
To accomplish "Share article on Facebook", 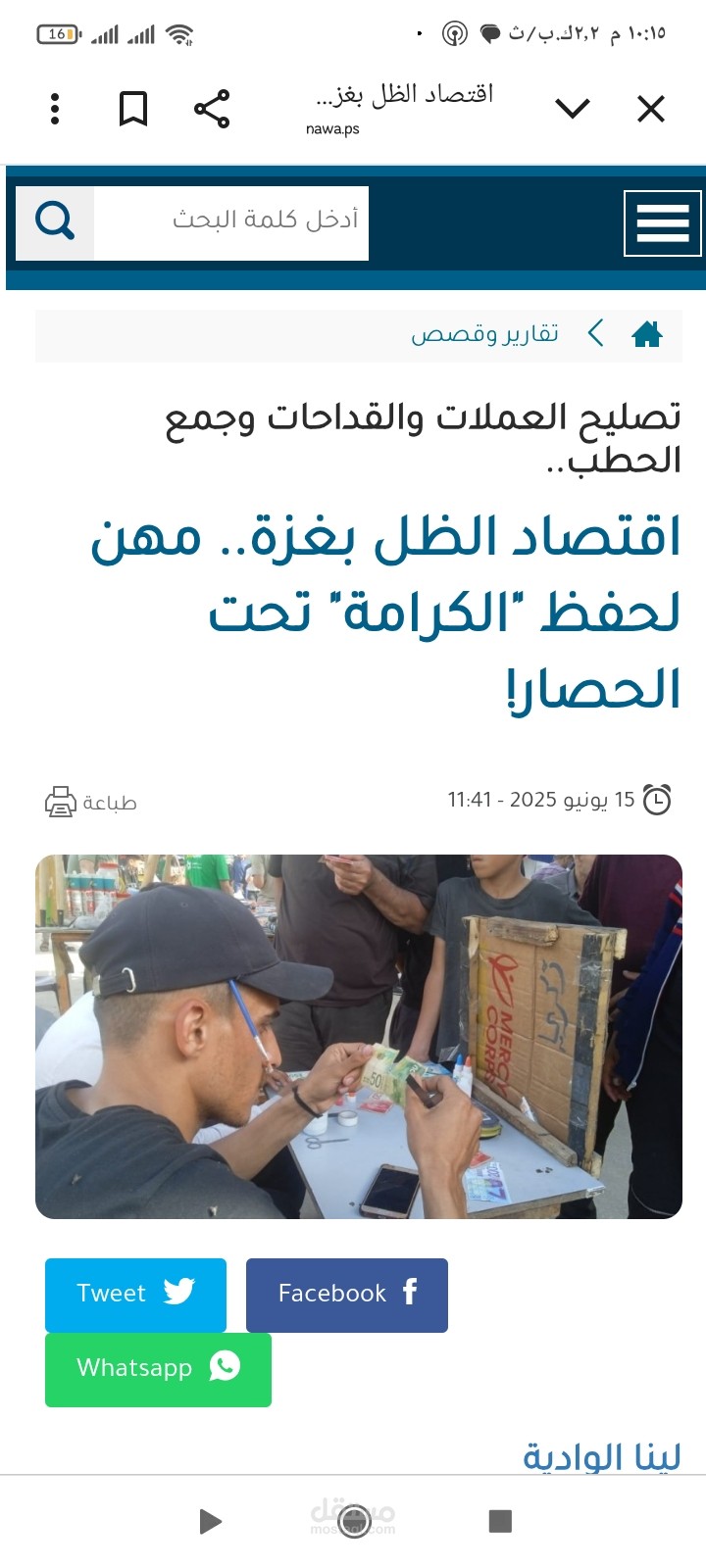I will click(347, 1295).
